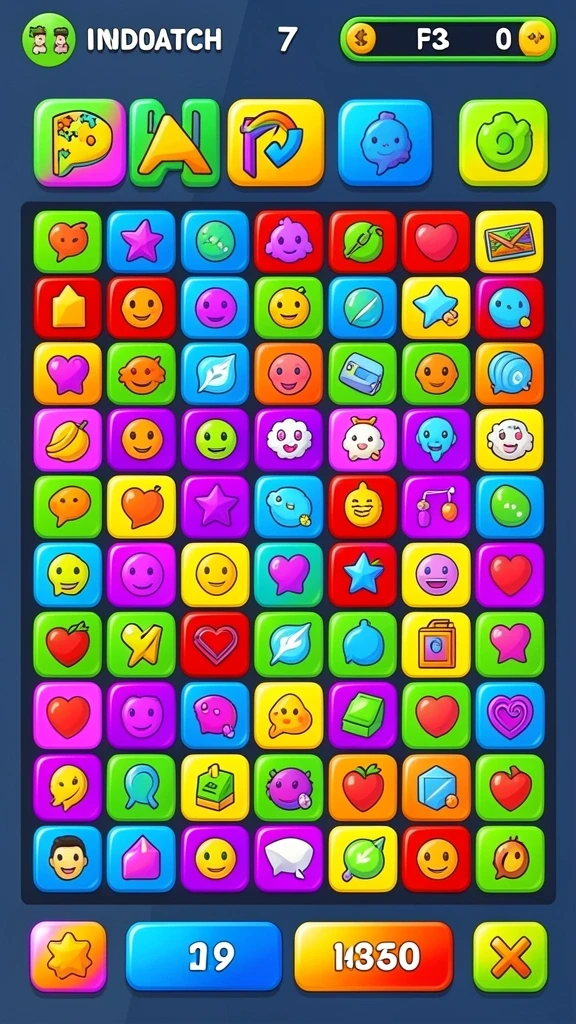Tap the purple spiral heart tile
Image resolution: width=576 pixels, height=1024 pixels.
click(x=510, y=715)
